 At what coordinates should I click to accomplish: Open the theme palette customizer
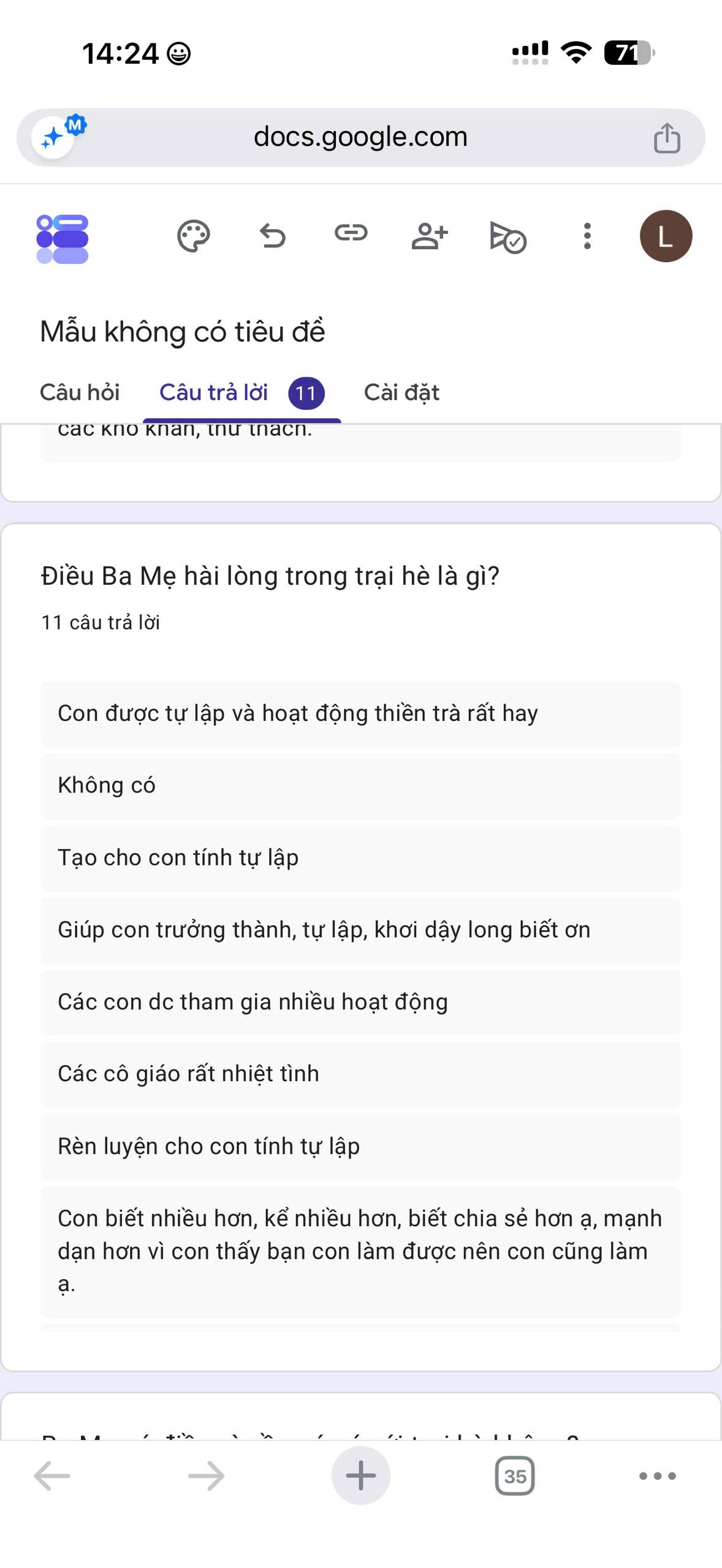pos(193,236)
